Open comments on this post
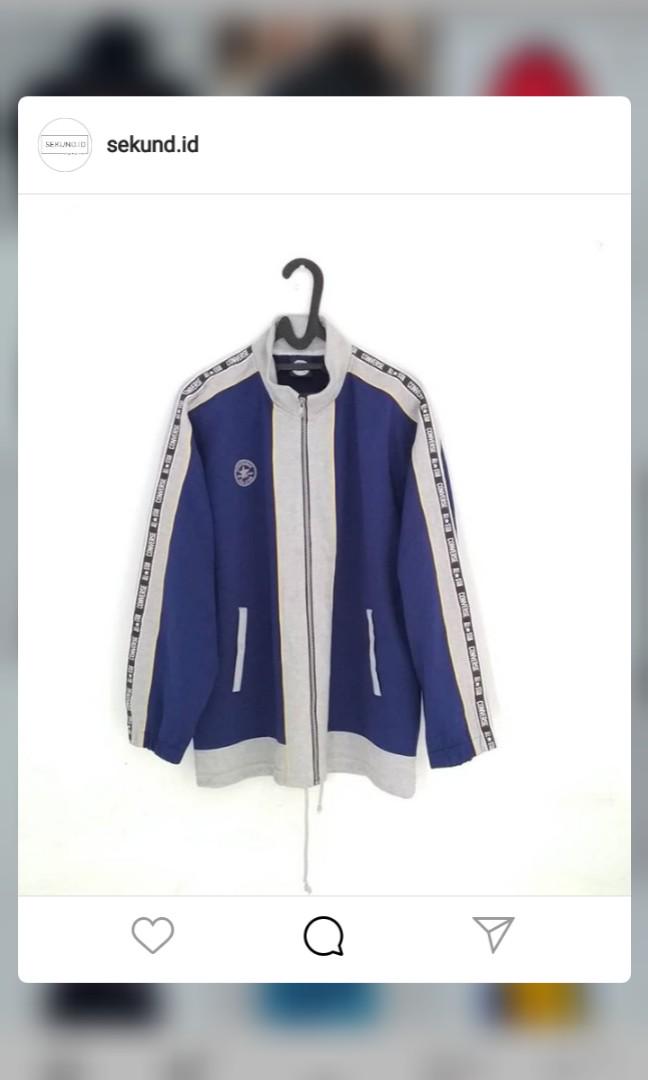The width and height of the screenshot is (648, 1080). pyautogui.click(x=324, y=936)
